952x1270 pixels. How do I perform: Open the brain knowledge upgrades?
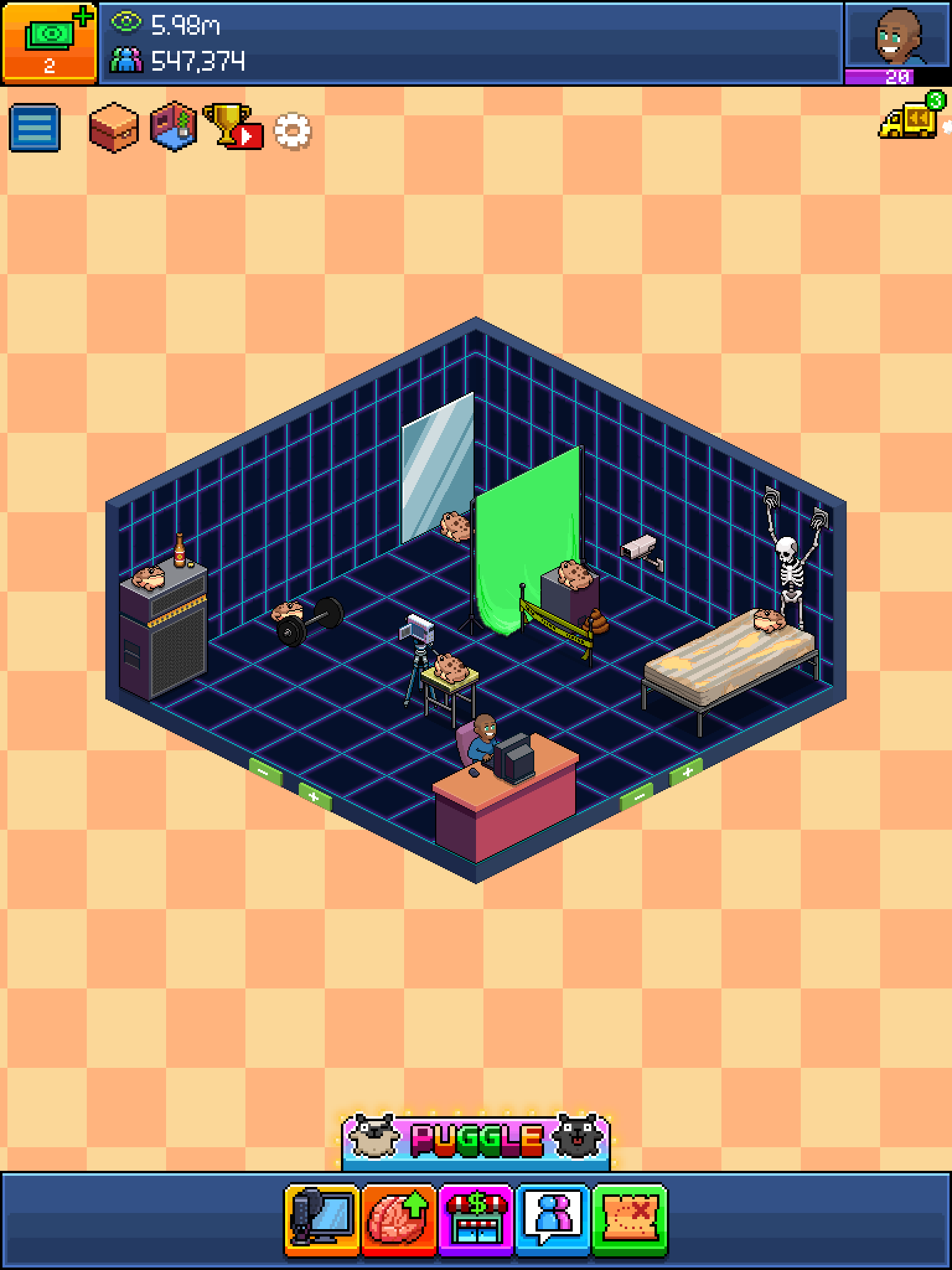point(399,1219)
